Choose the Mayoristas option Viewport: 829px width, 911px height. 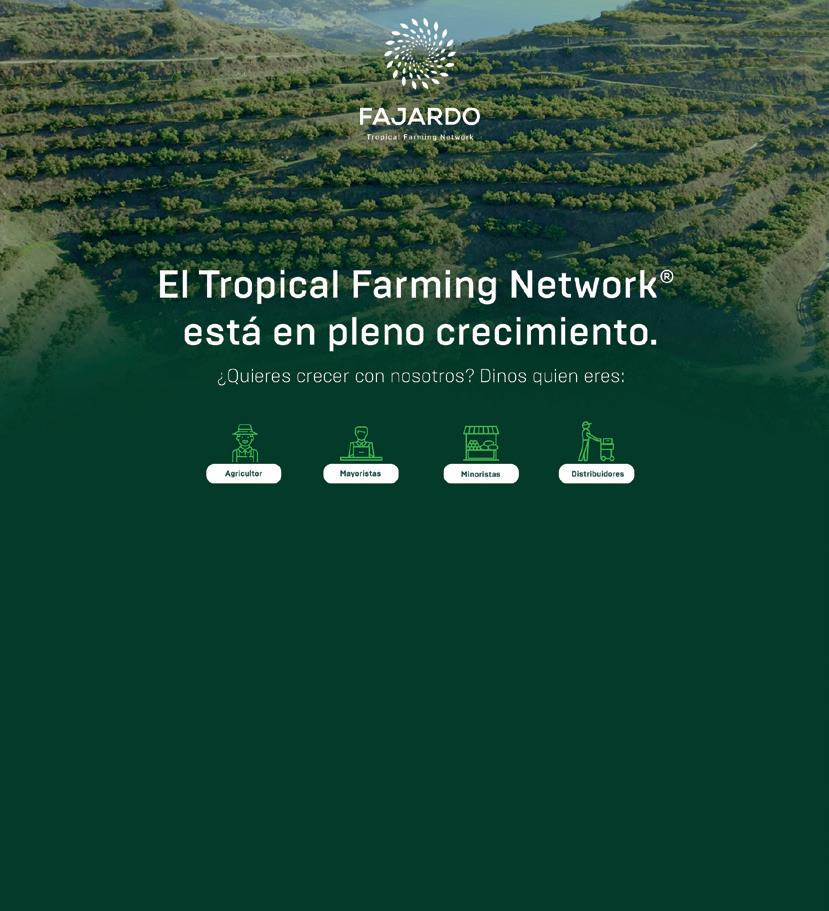360,474
